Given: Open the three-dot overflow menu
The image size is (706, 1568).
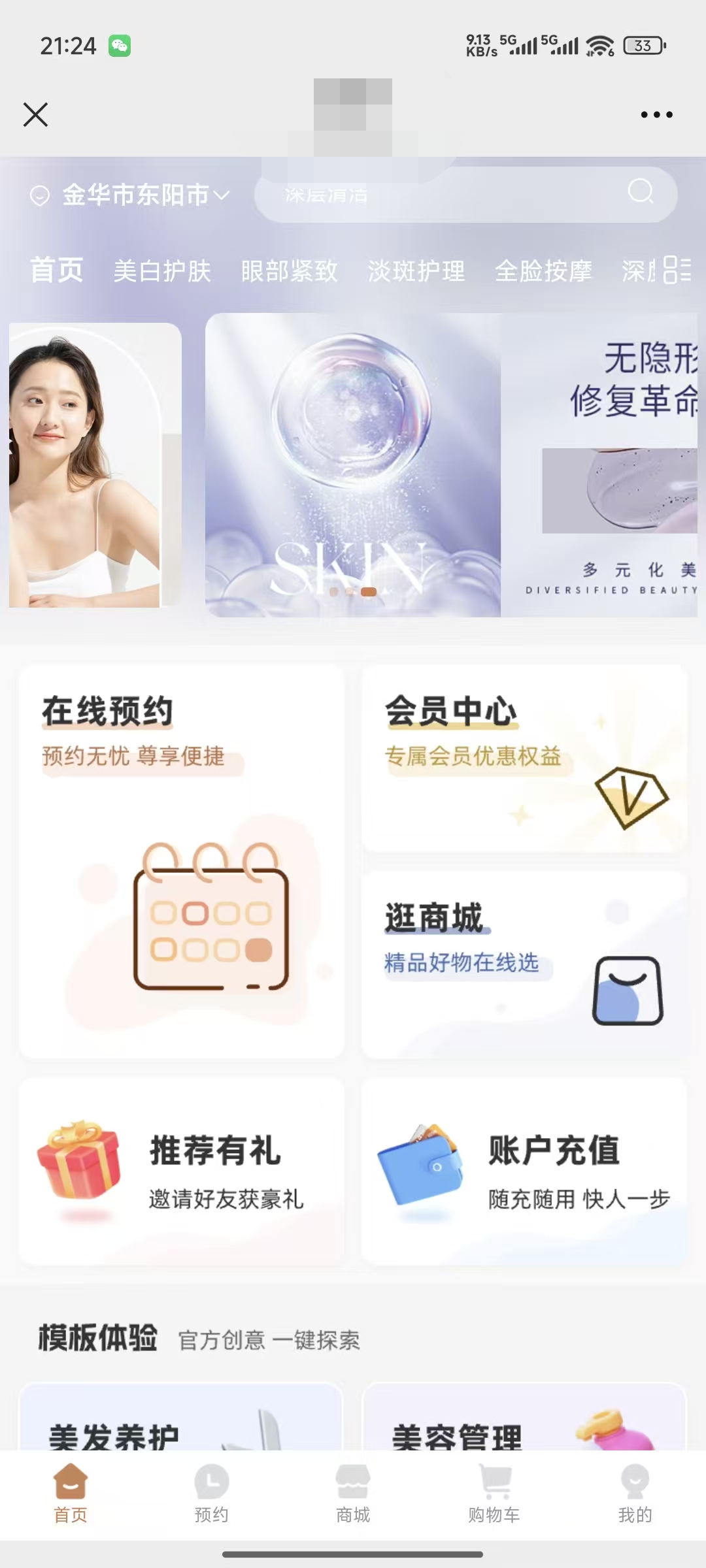Looking at the screenshot, I should point(656,114).
